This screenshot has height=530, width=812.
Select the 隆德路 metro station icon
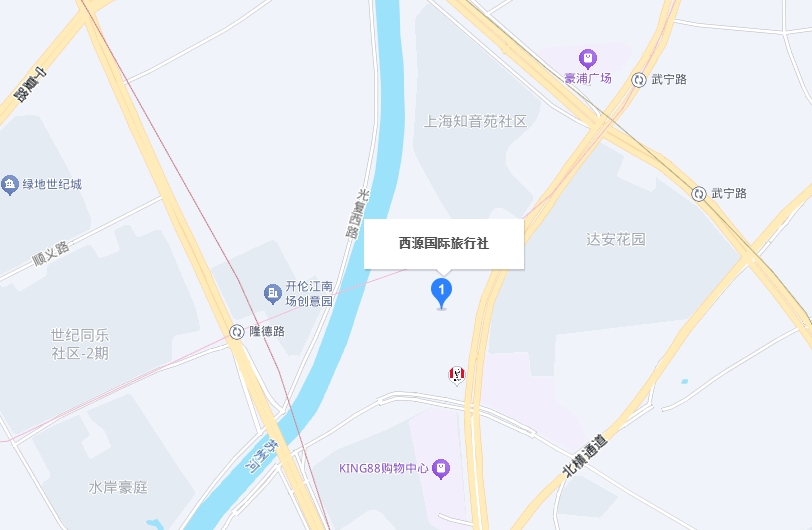(237, 331)
